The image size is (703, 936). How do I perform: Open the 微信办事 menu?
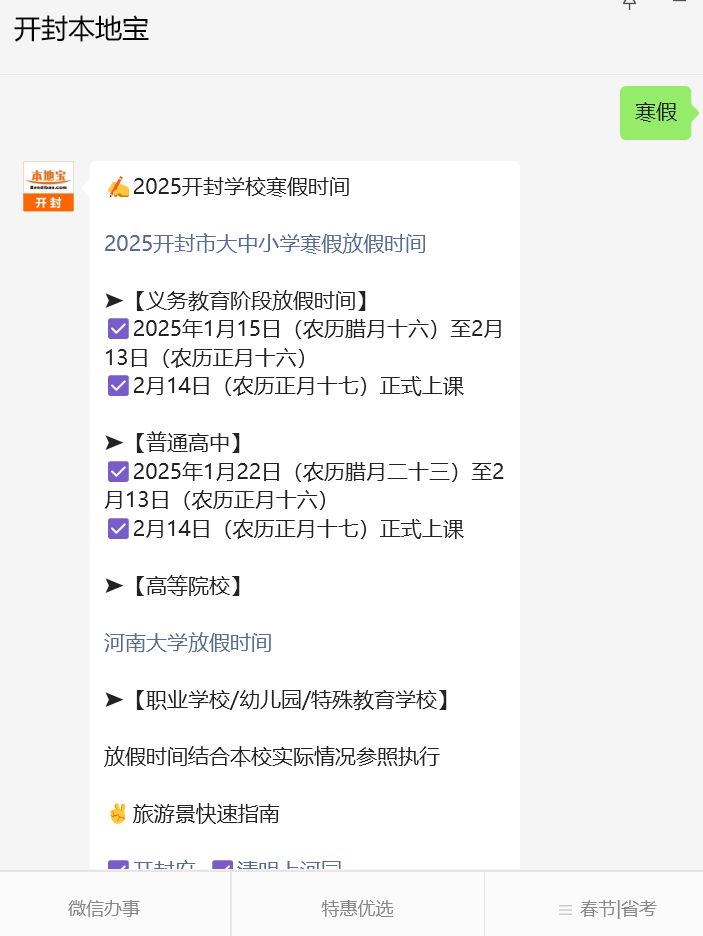[104, 909]
